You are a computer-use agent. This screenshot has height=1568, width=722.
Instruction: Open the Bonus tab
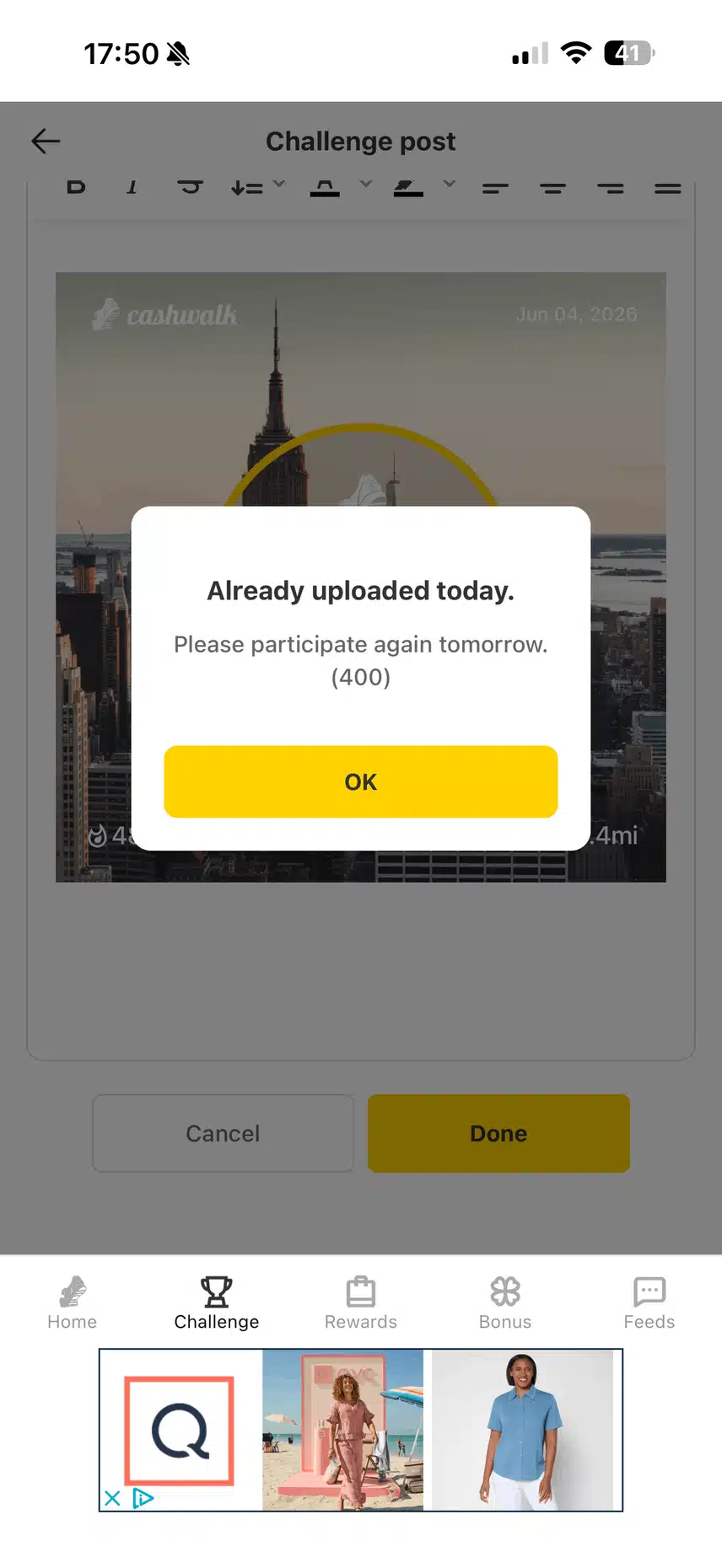tap(505, 1302)
